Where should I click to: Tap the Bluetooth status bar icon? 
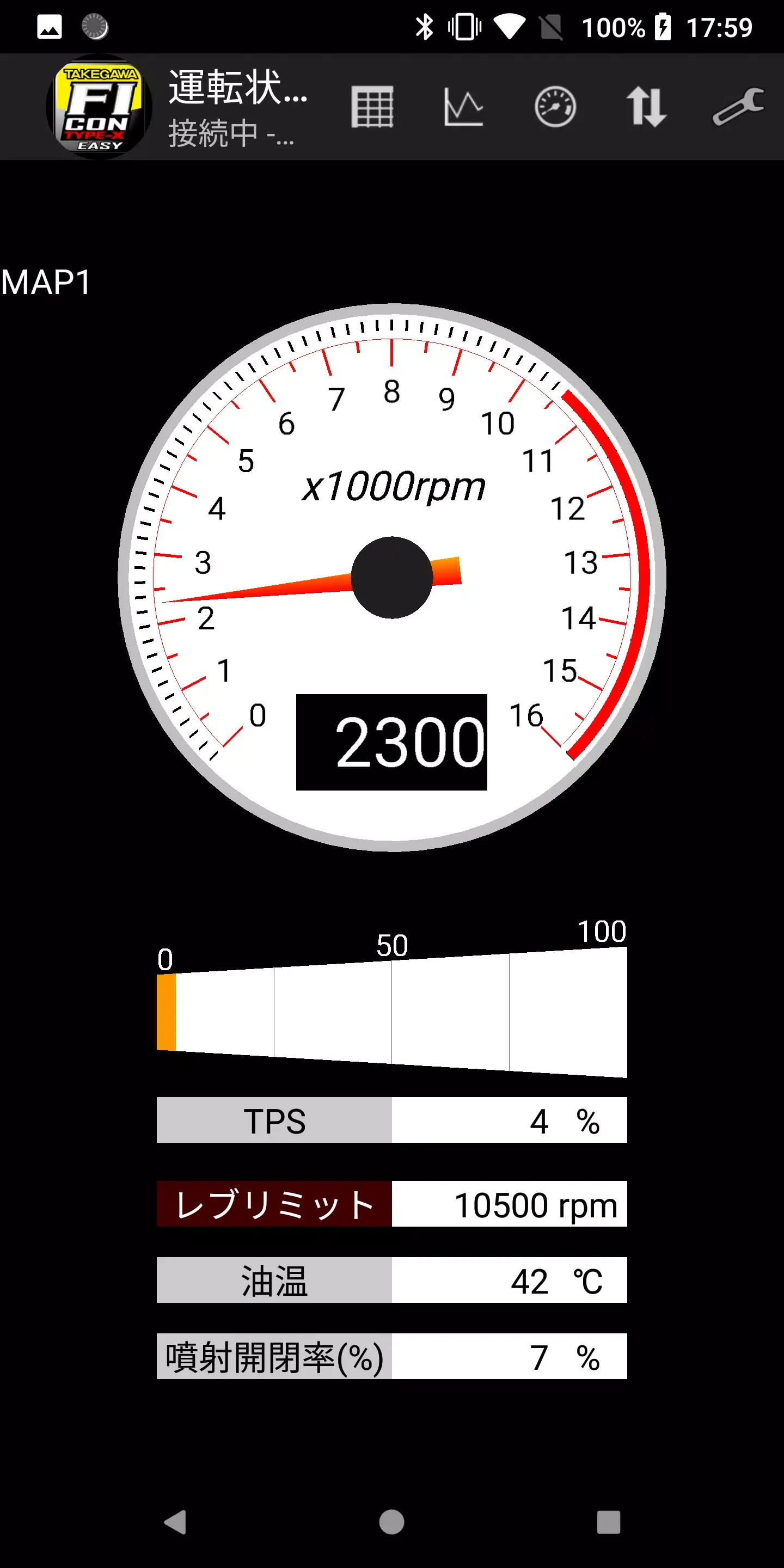point(425,26)
